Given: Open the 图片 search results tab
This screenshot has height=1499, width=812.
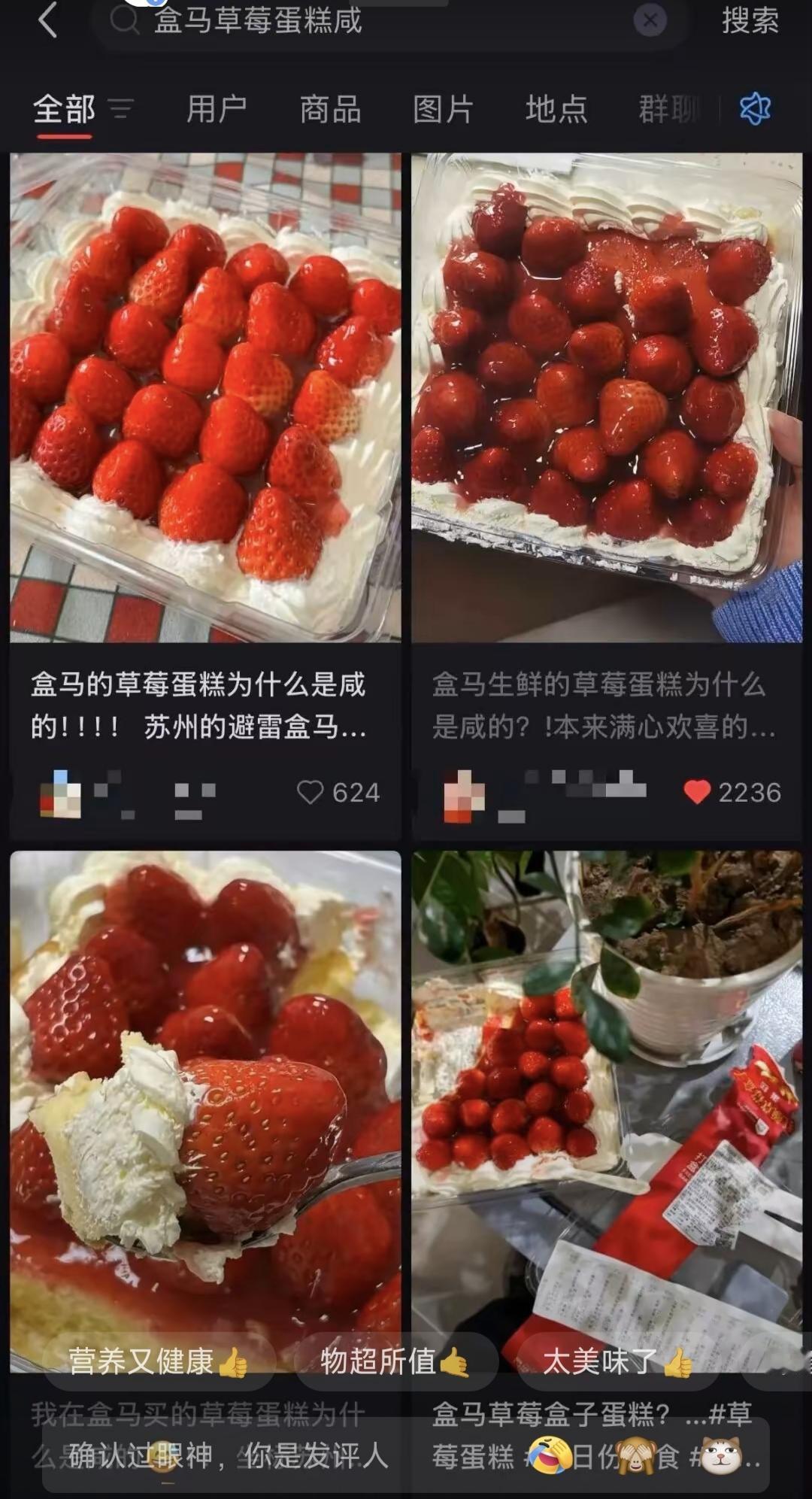Looking at the screenshot, I should pyautogui.click(x=443, y=110).
